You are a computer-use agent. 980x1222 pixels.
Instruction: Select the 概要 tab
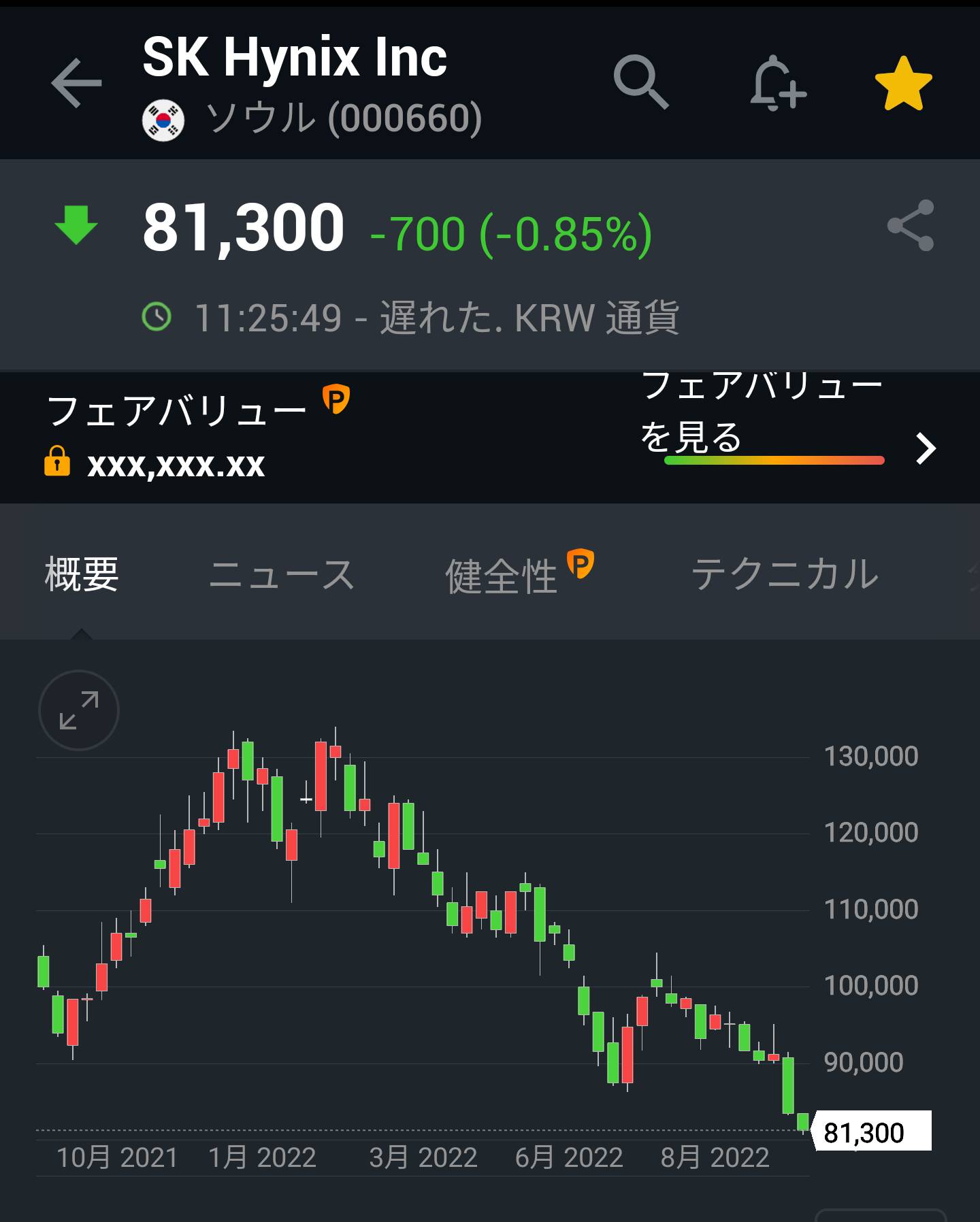click(x=82, y=574)
